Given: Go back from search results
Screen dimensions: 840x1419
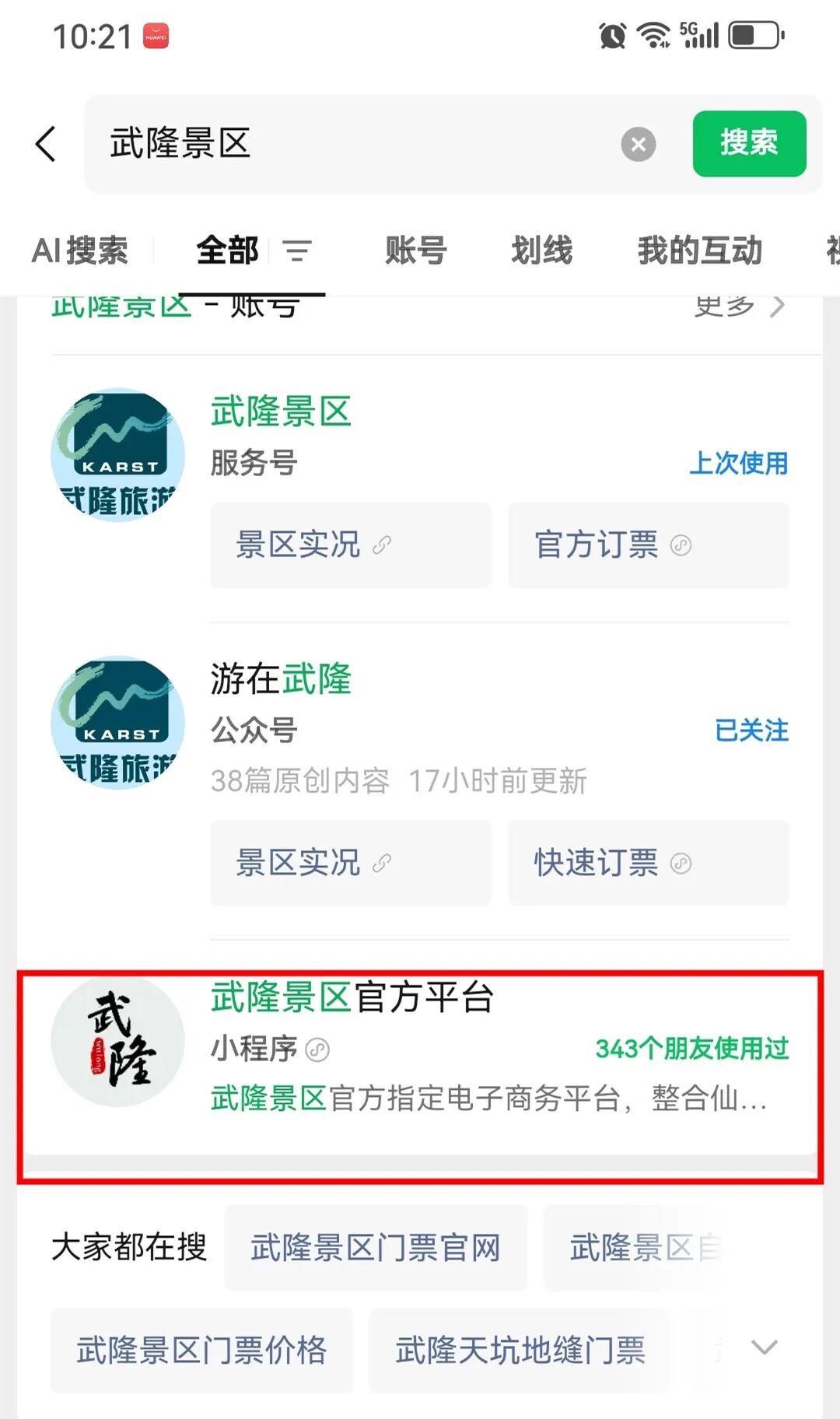Looking at the screenshot, I should pyautogui.click(x=46, y=144).
